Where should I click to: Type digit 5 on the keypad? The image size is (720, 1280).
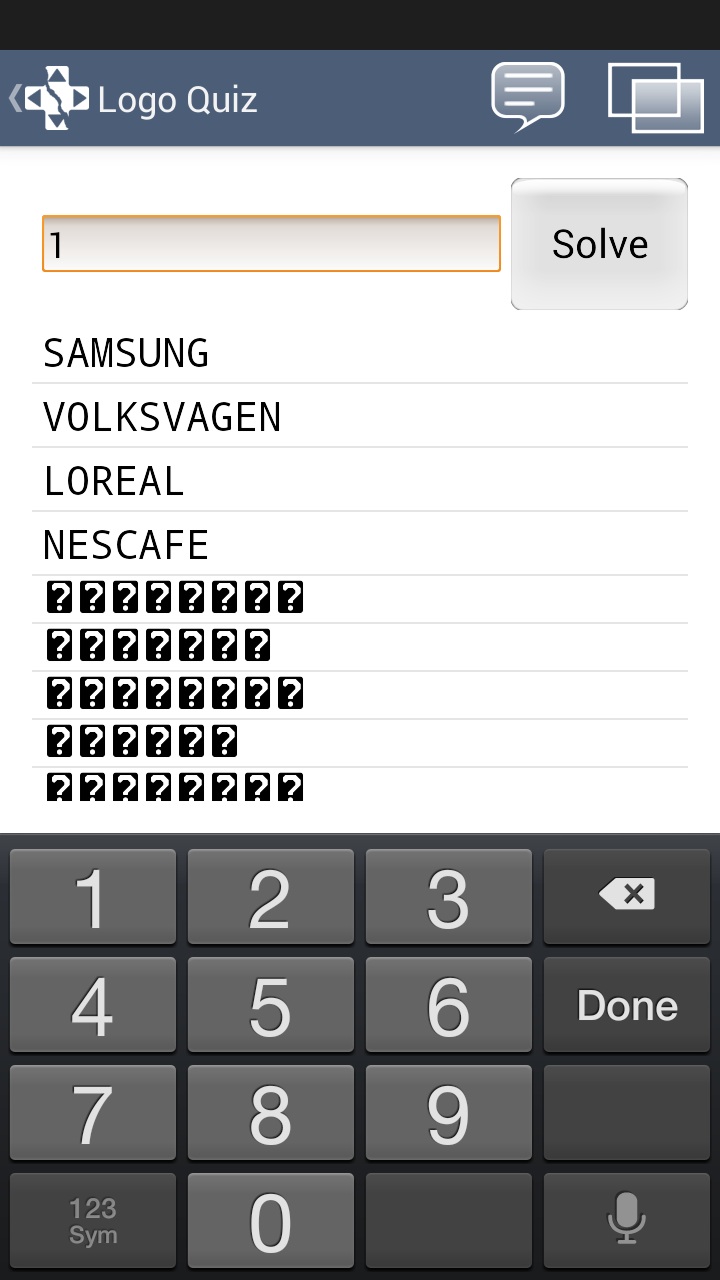pyautogui.click(x=270, y=1005)
